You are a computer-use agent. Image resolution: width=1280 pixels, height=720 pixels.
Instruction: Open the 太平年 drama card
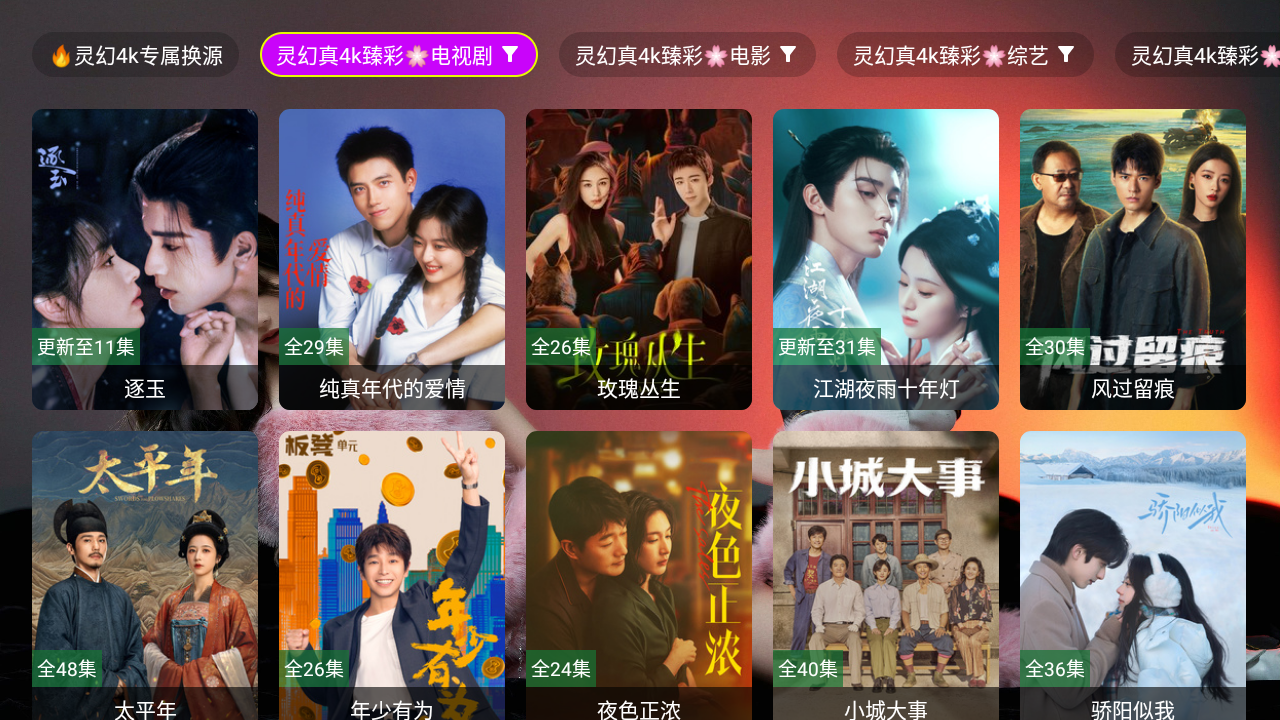click(x=145, y=575)
